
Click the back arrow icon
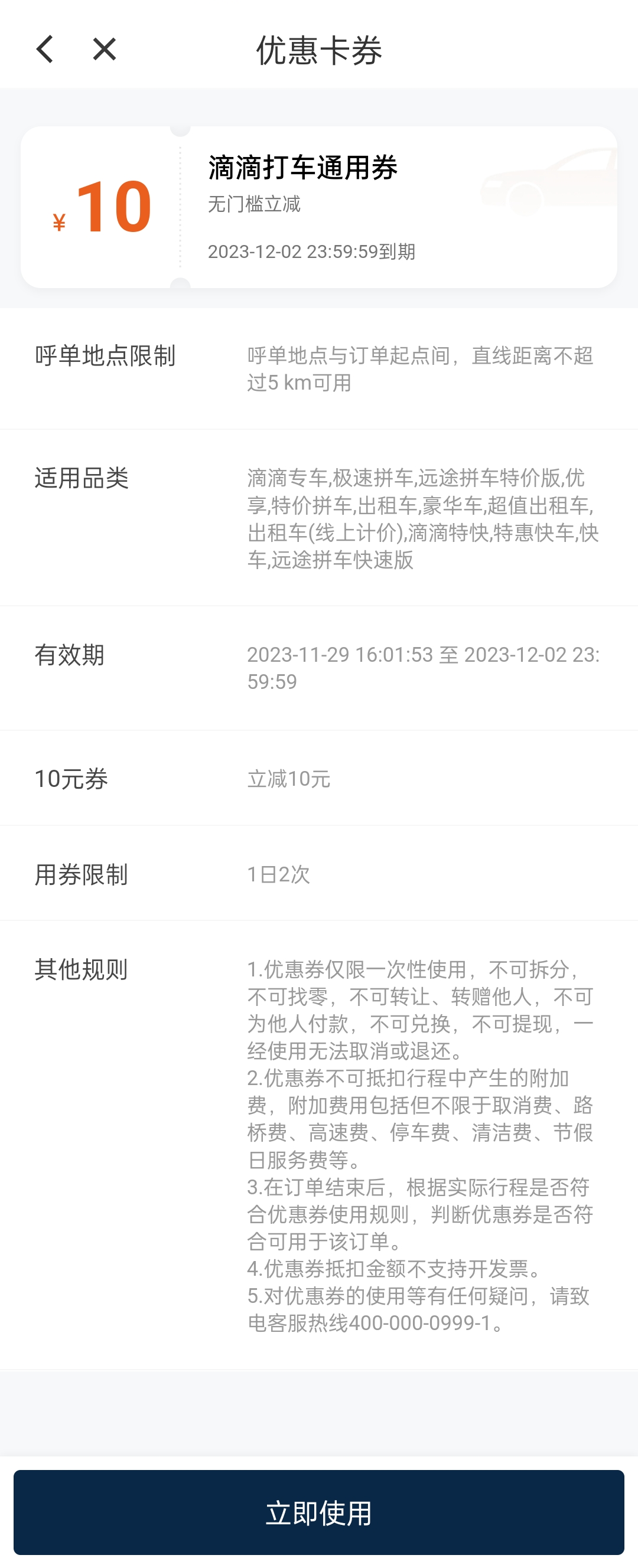point(44,50)
